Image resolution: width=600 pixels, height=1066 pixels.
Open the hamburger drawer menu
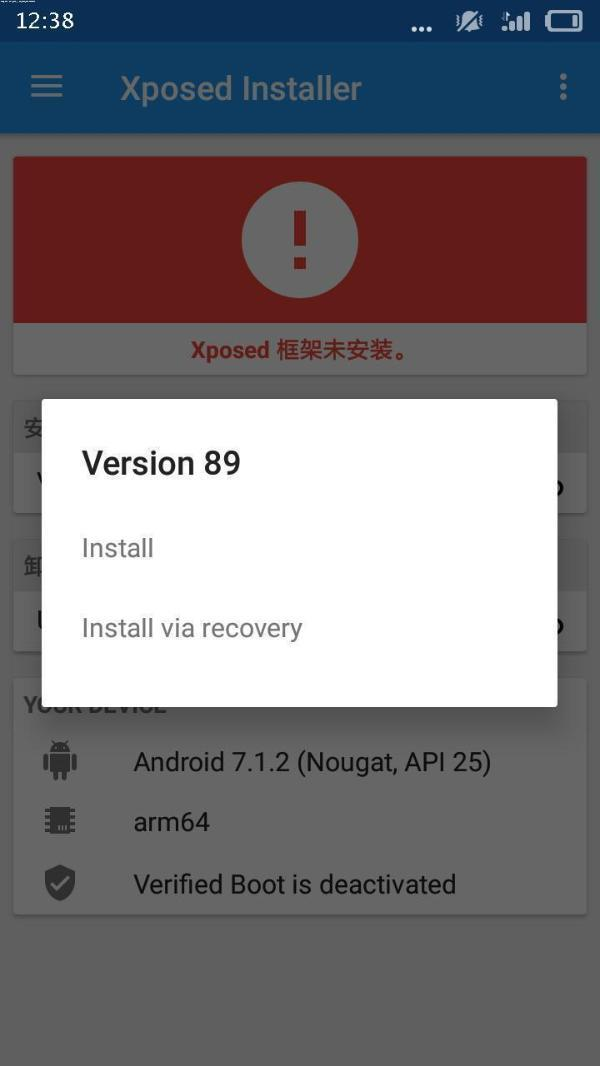[47, 87]
